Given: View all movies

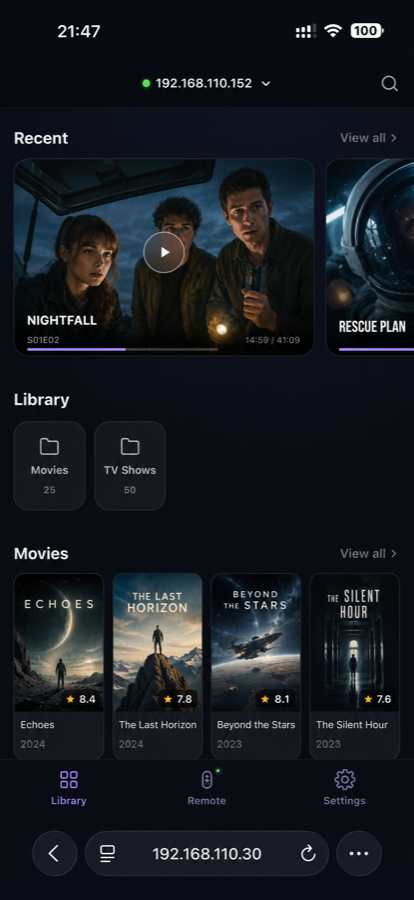Looking at the screenshot, I should (x=368, y=553).
